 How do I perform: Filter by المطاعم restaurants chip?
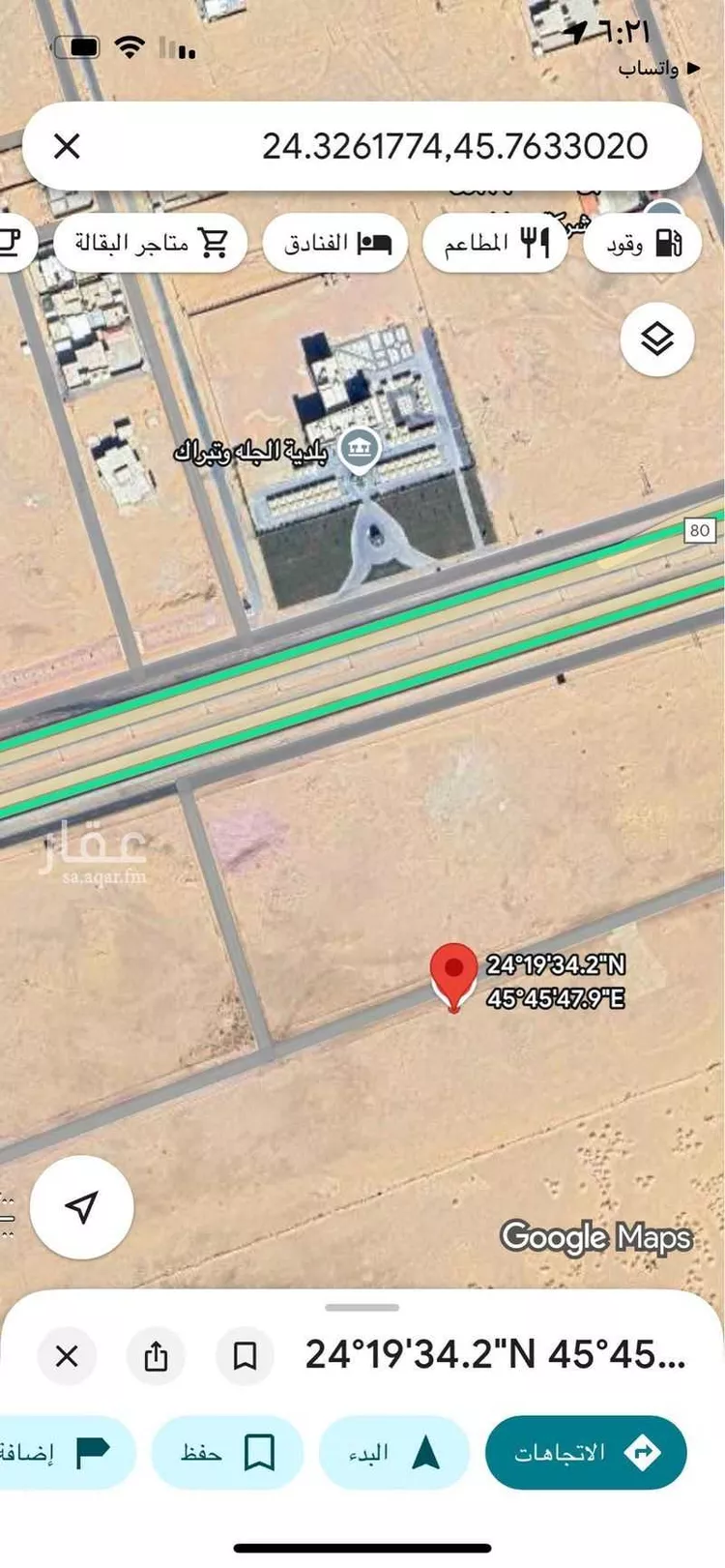point(495,243)
